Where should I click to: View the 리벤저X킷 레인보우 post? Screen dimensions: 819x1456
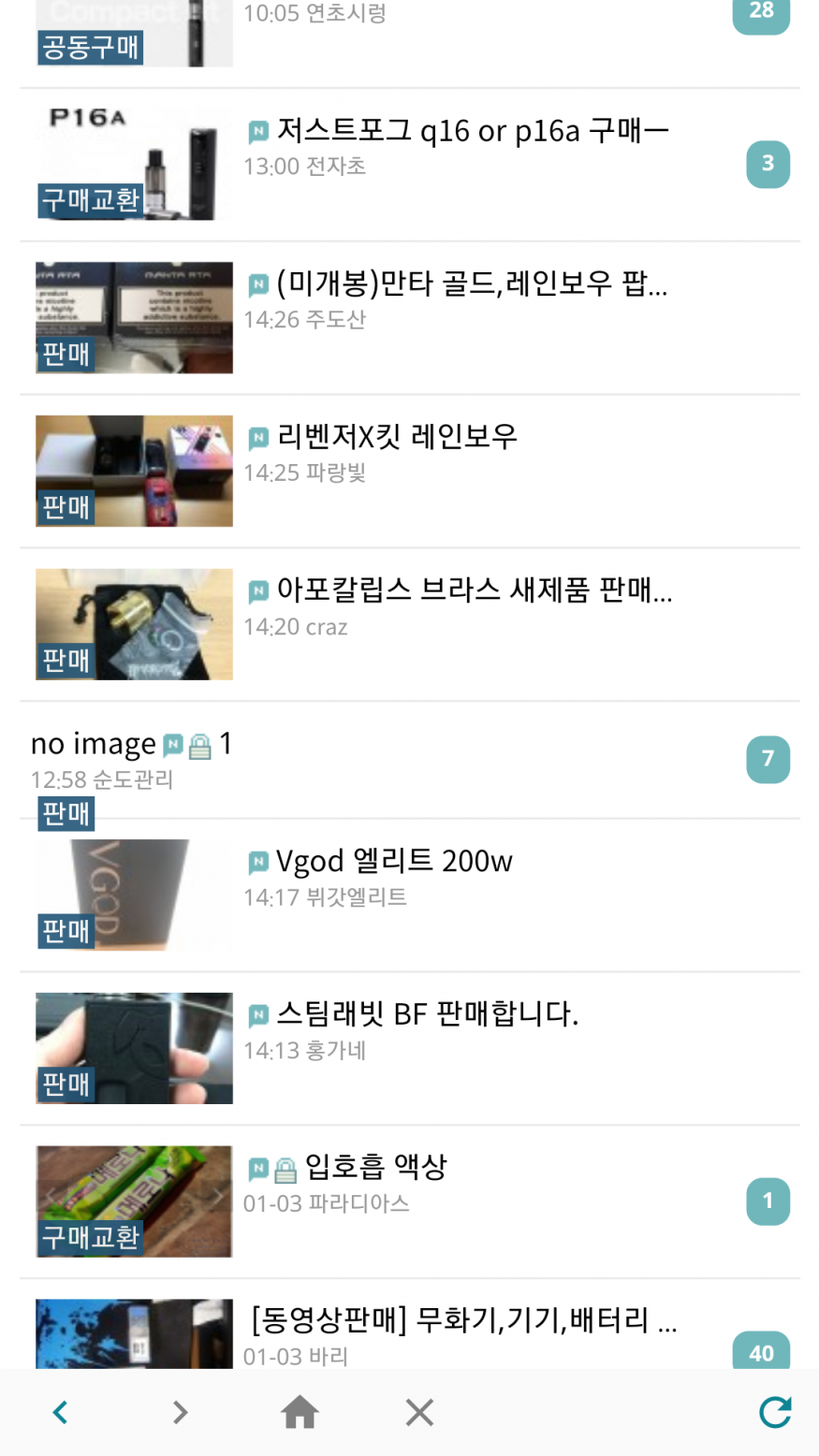tap(396, 437)
